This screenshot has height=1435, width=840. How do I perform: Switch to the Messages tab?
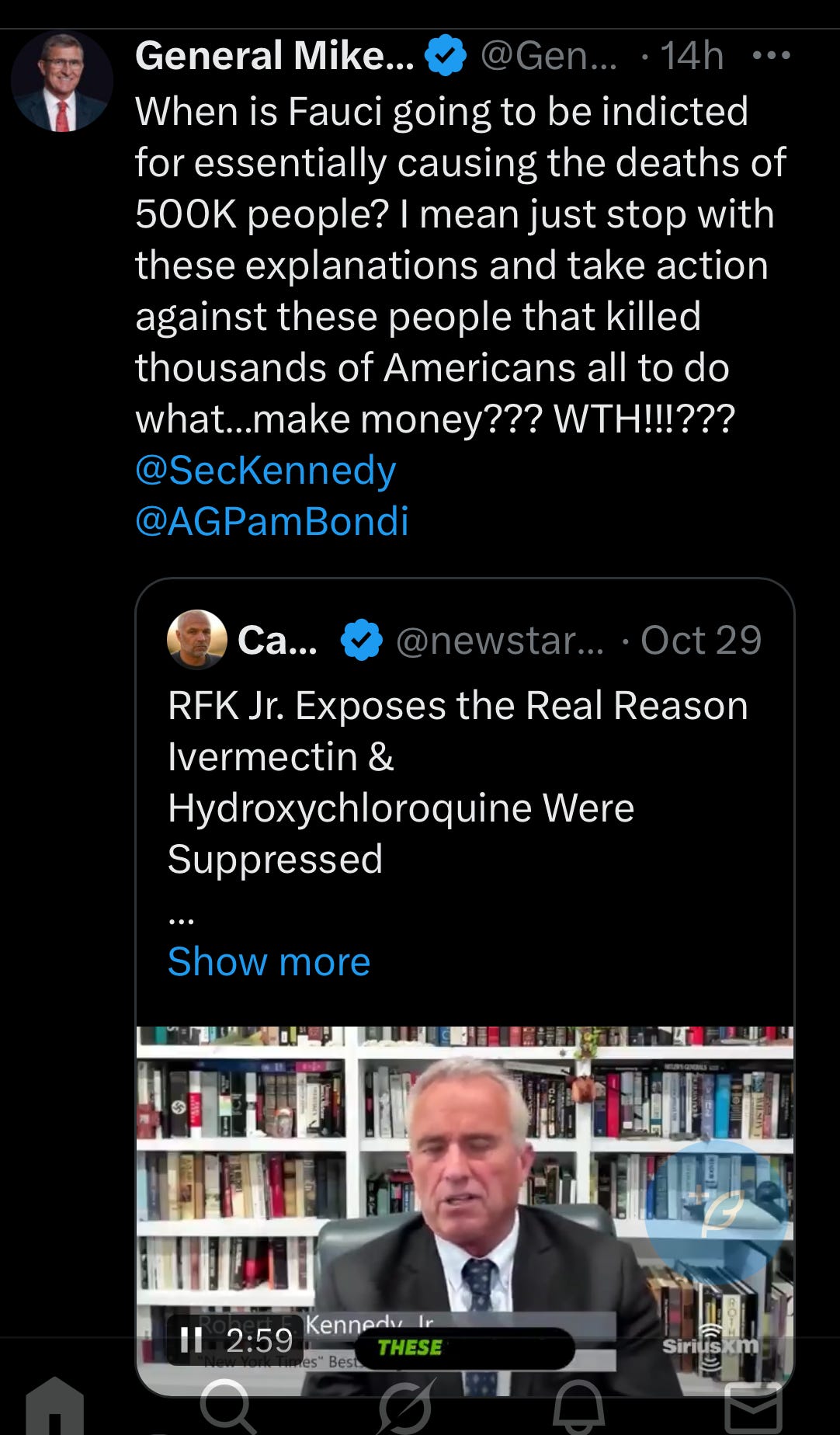[753, 1405]
